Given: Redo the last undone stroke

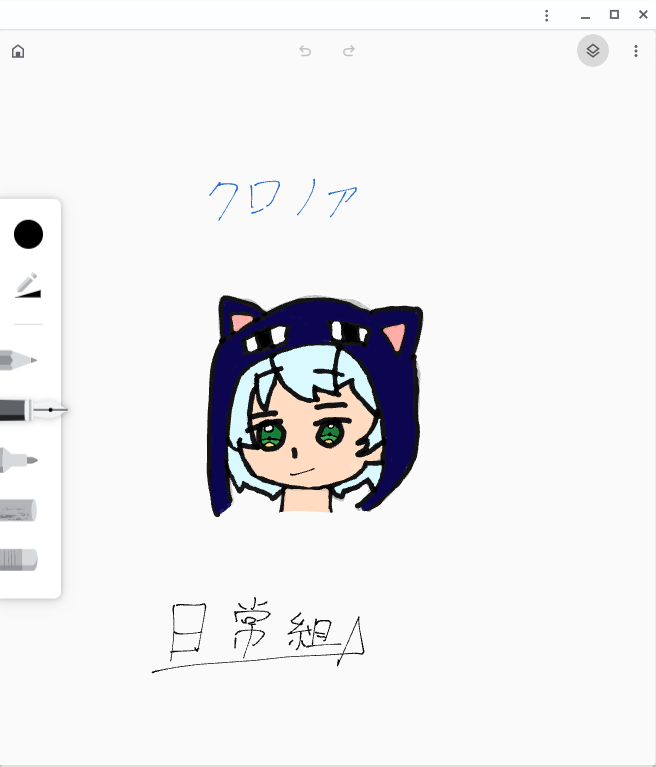Looking at the screenshot, I should [x=349, y=51].
